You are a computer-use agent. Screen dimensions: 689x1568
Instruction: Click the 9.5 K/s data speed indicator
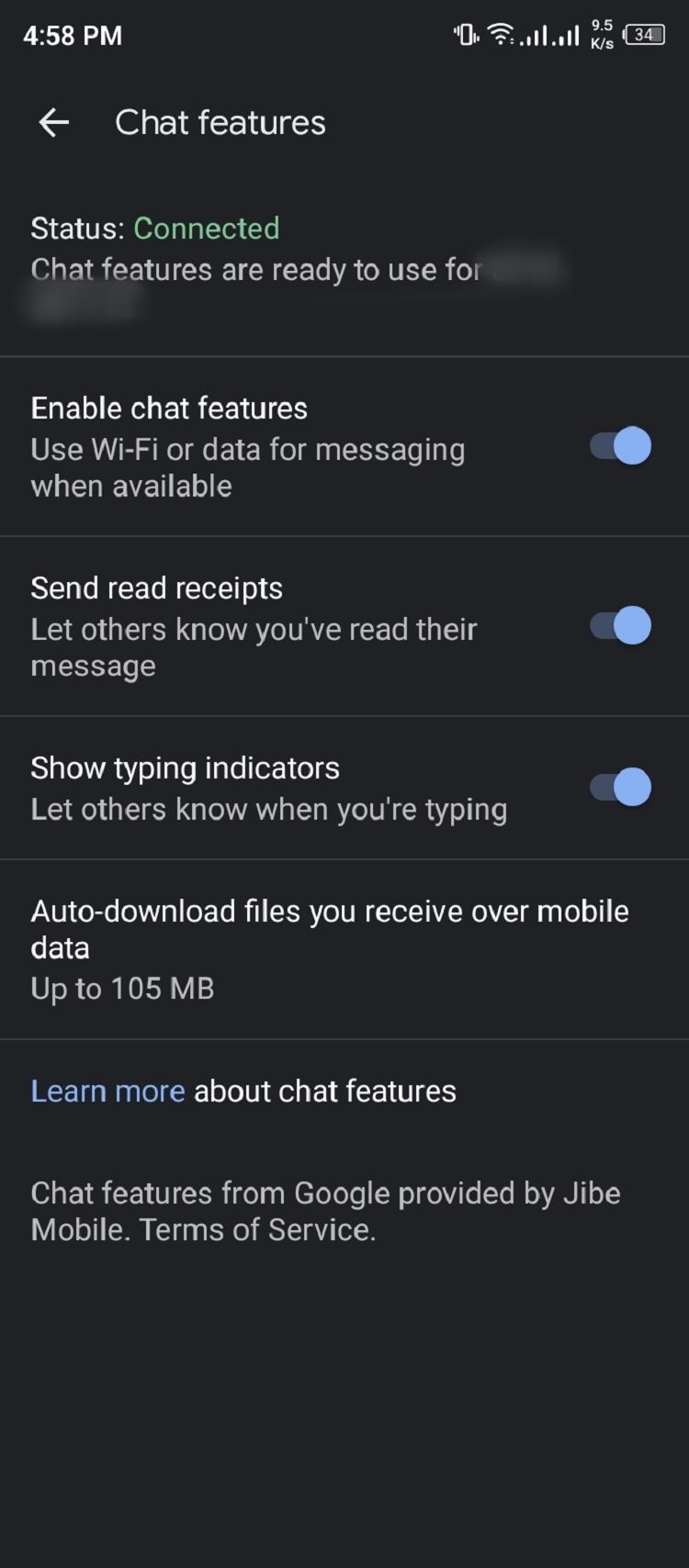pyautogui.click(x=602, y=34)
